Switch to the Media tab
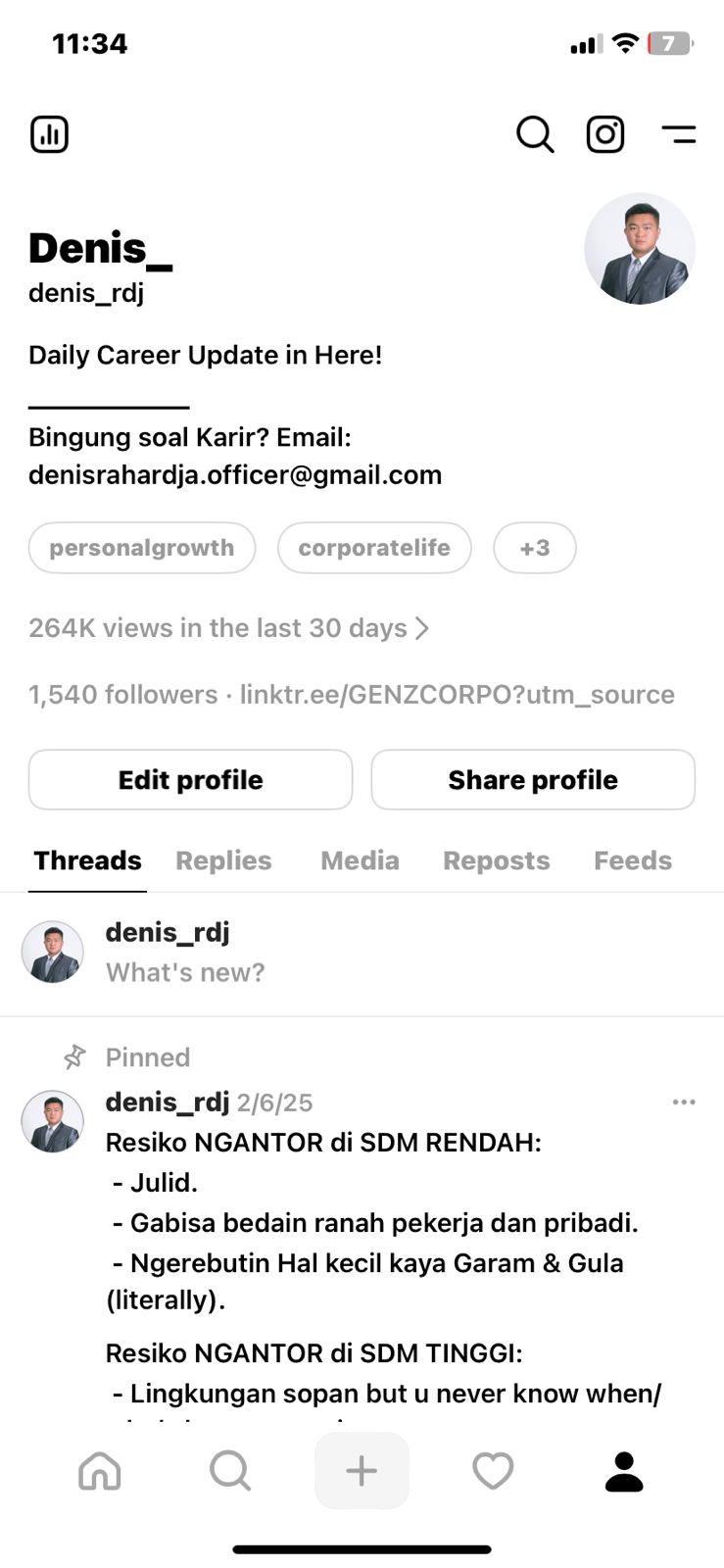This screenshot has width=724, height=1568. tap(360, 860)
